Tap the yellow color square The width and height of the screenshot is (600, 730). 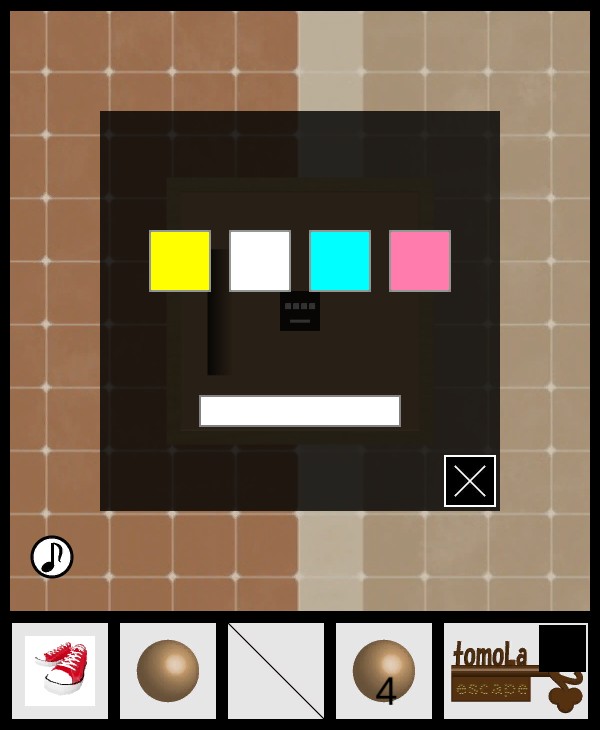[x=180, y=261]
